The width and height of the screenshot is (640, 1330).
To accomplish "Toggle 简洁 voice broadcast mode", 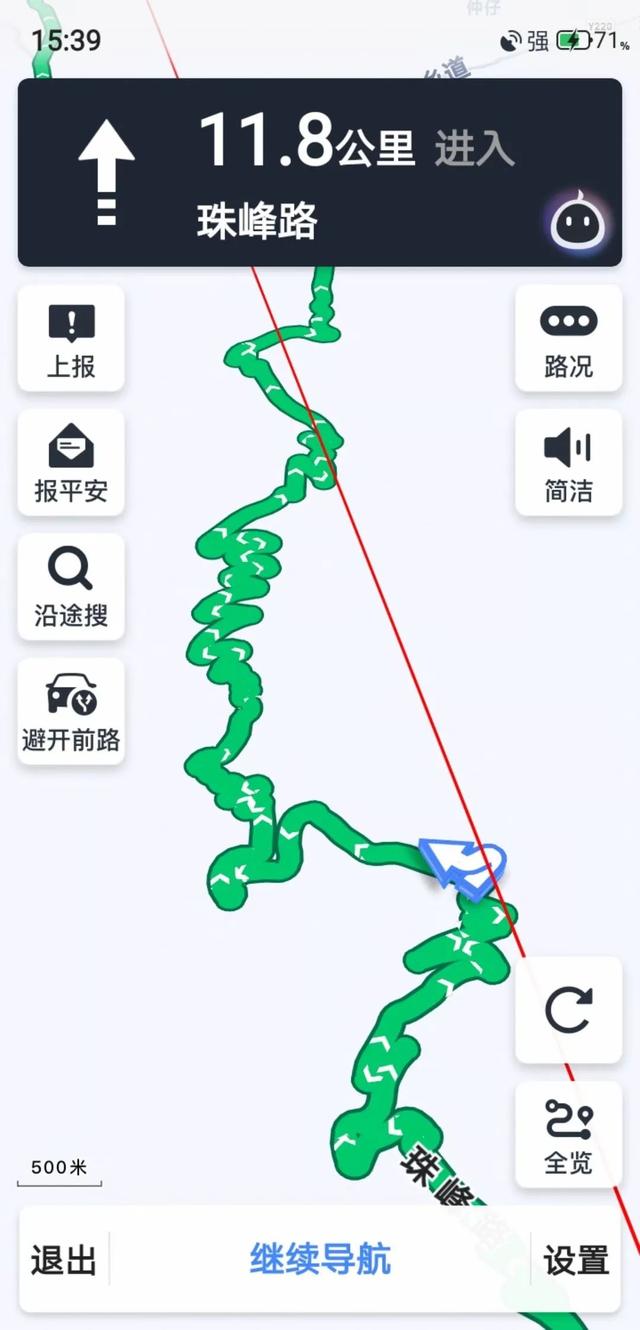I will point(568,463).
